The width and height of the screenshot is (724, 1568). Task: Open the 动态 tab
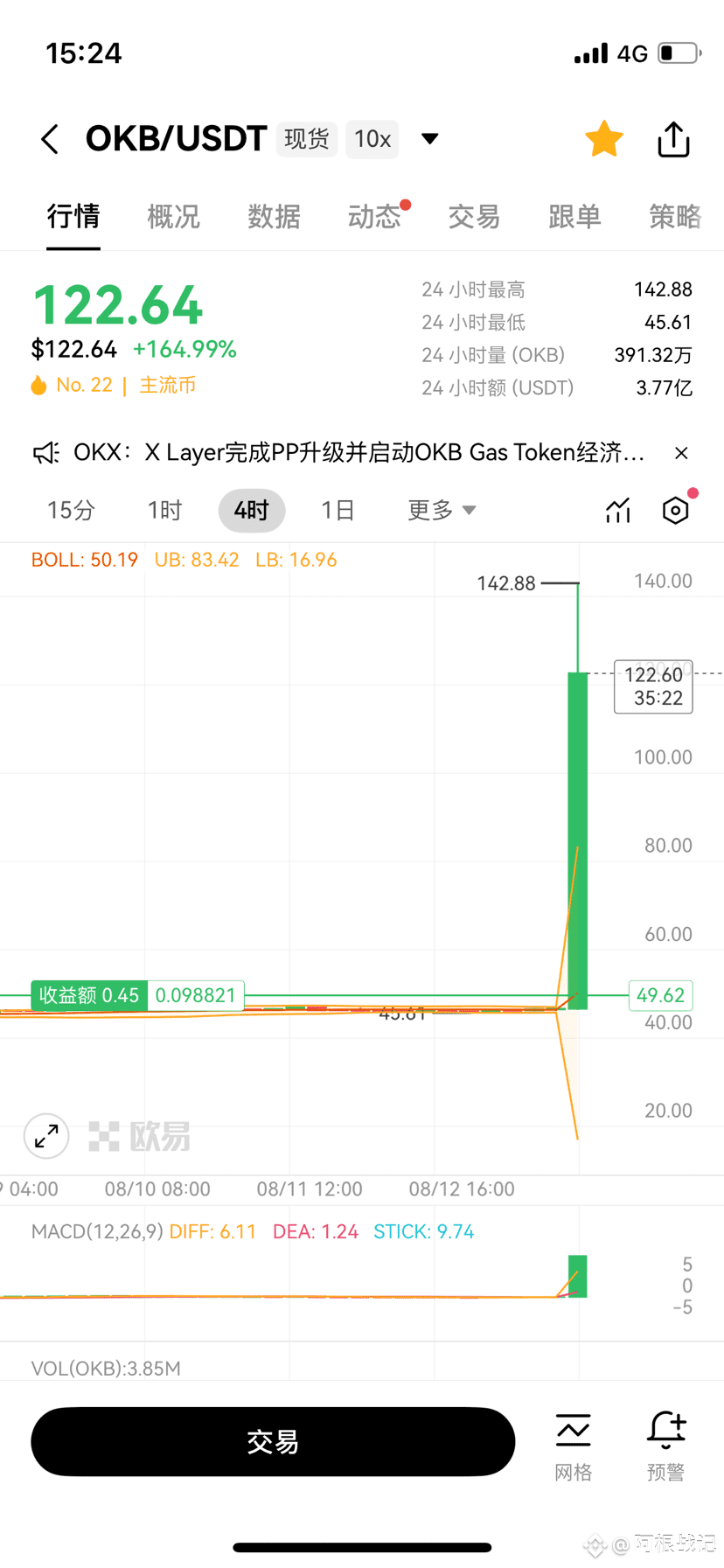[374, 216]
